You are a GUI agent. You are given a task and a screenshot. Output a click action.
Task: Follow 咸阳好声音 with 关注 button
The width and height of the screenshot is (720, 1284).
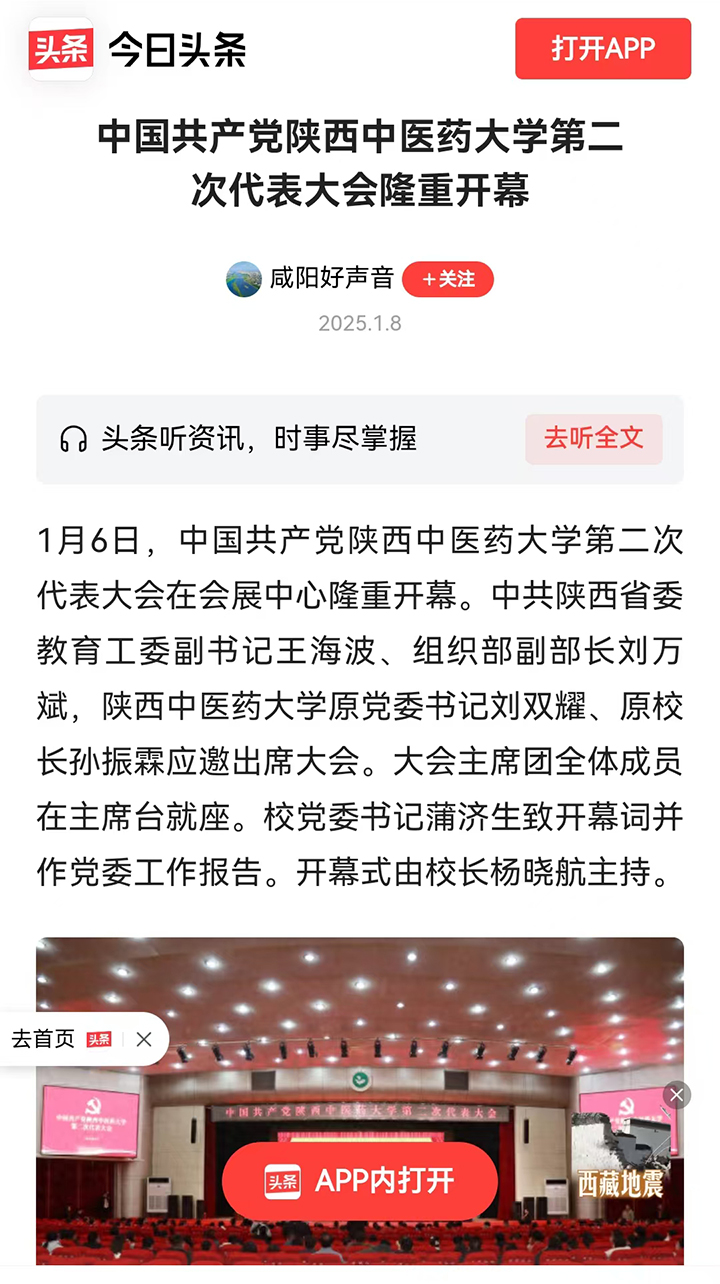point(447,280)
